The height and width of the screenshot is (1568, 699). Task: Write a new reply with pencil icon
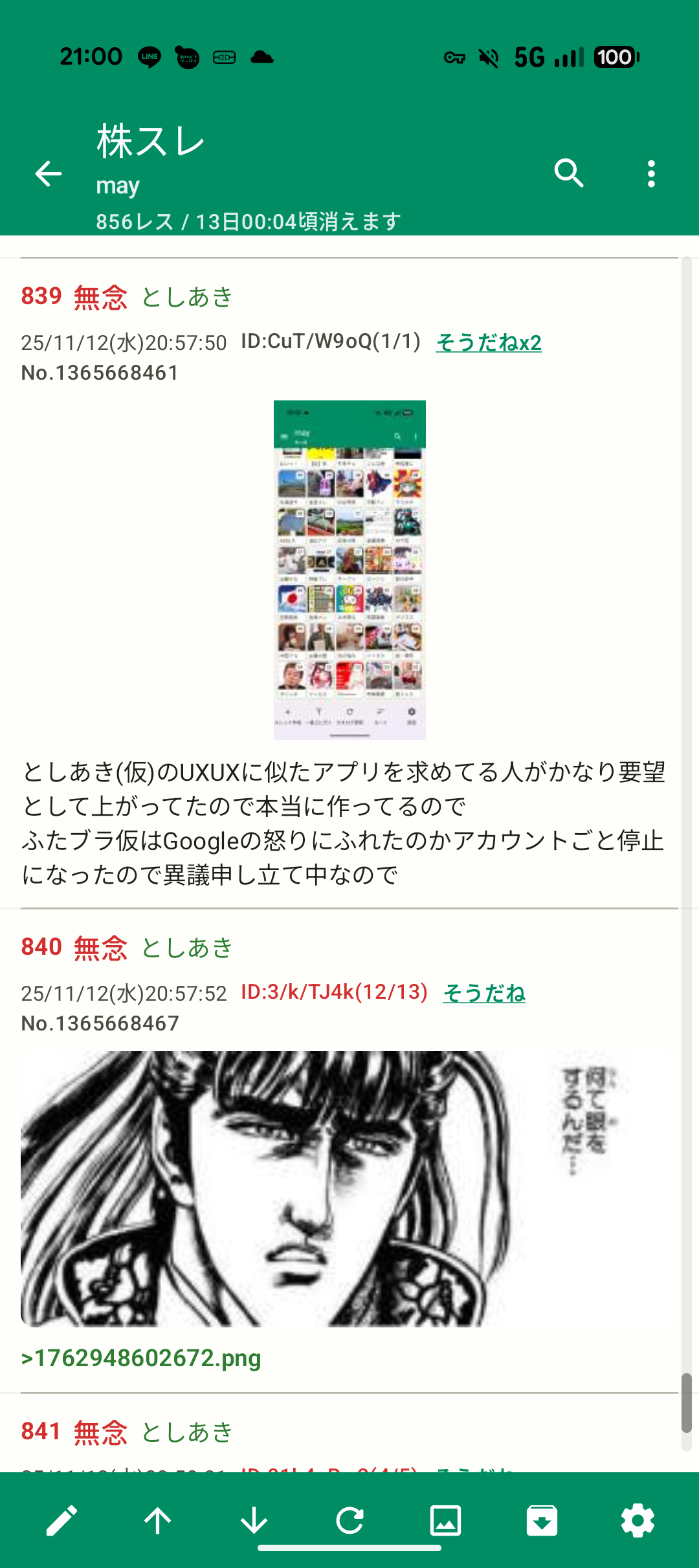[x=62, y=1520]
